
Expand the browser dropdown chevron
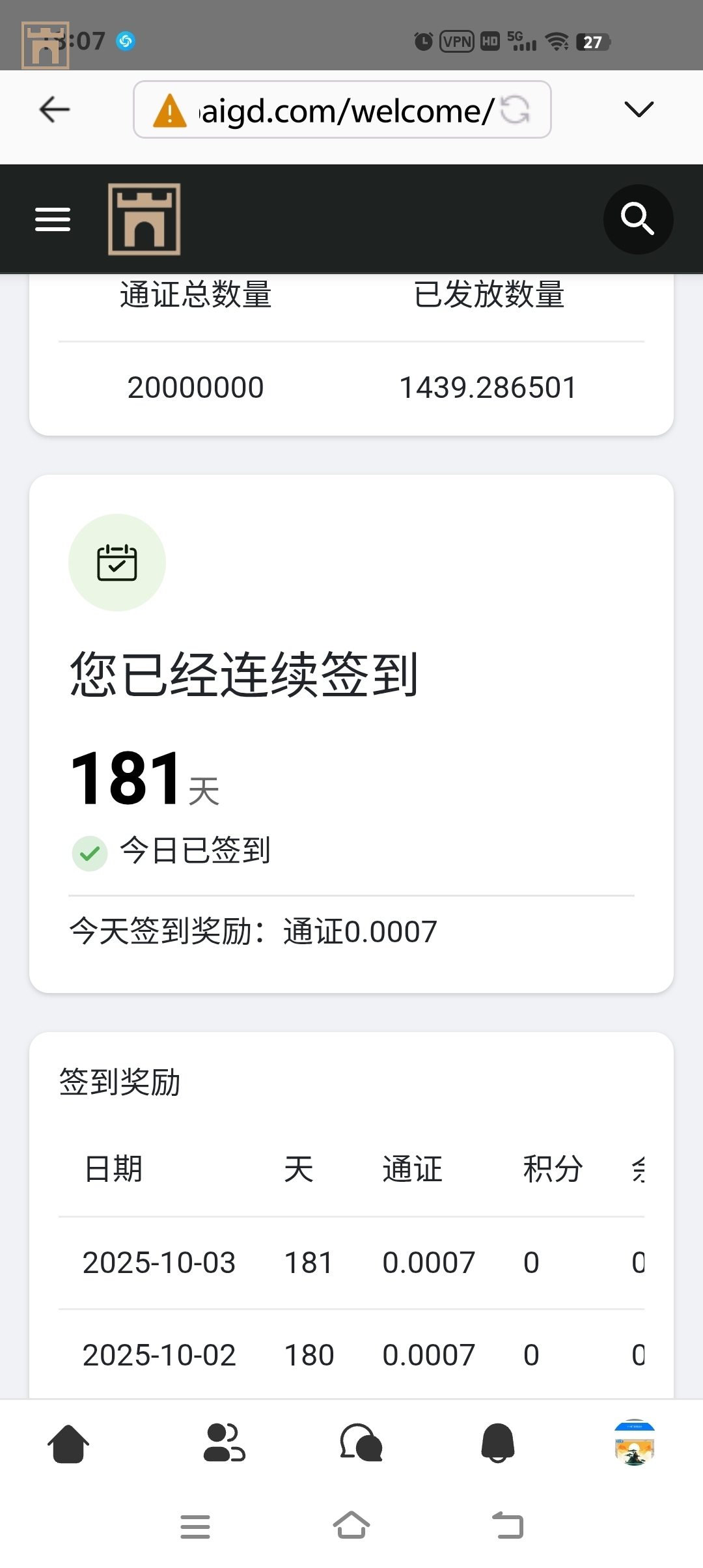click(x=639, y=109)
